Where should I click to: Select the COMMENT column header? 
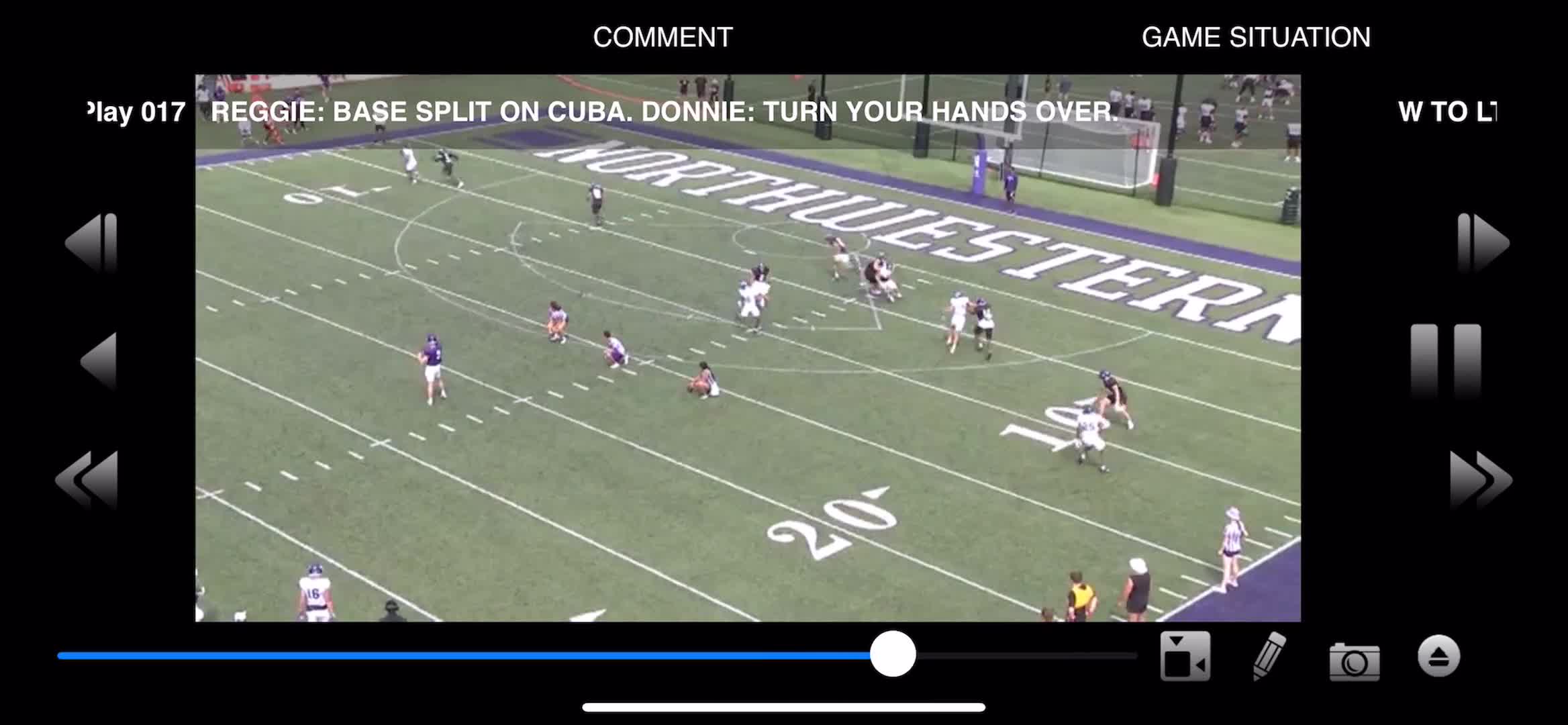point(663,38)
